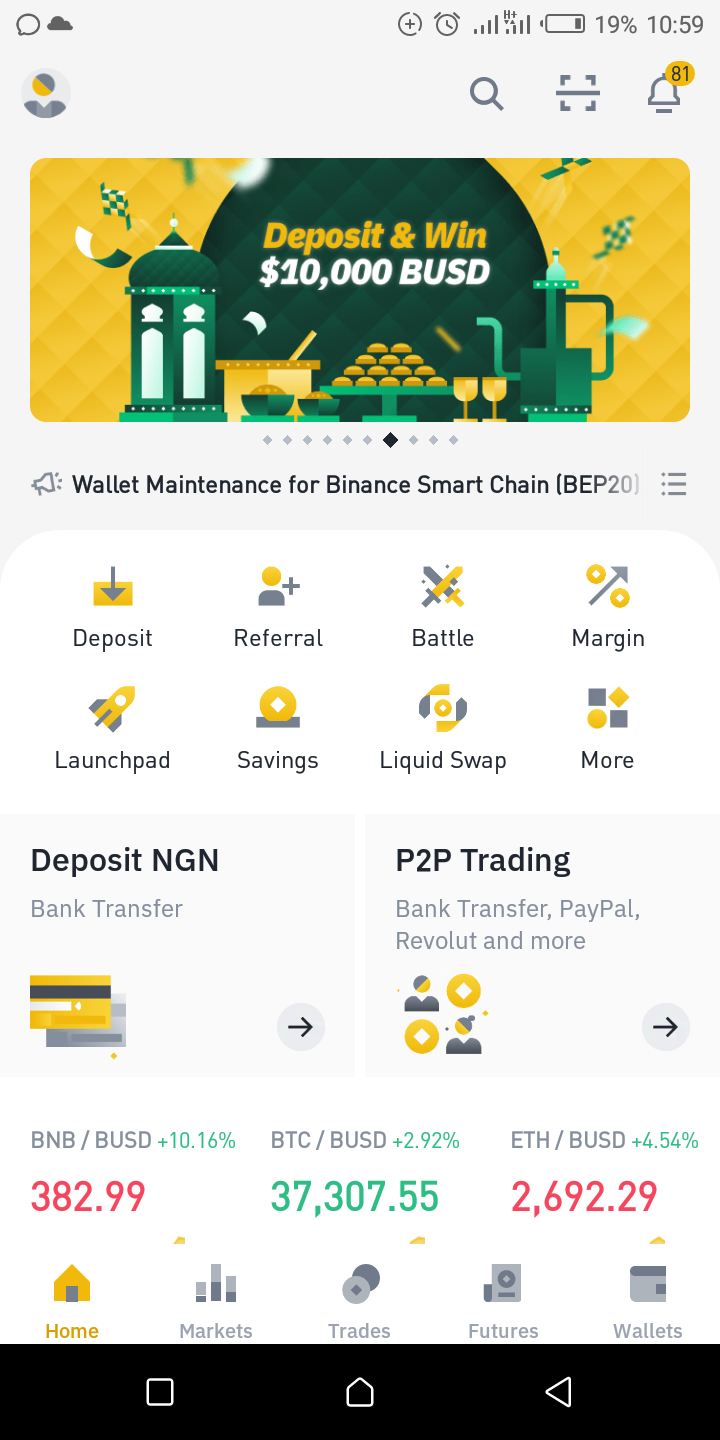Open Battle
This screenshot has height=1440, width=720.
443,606
